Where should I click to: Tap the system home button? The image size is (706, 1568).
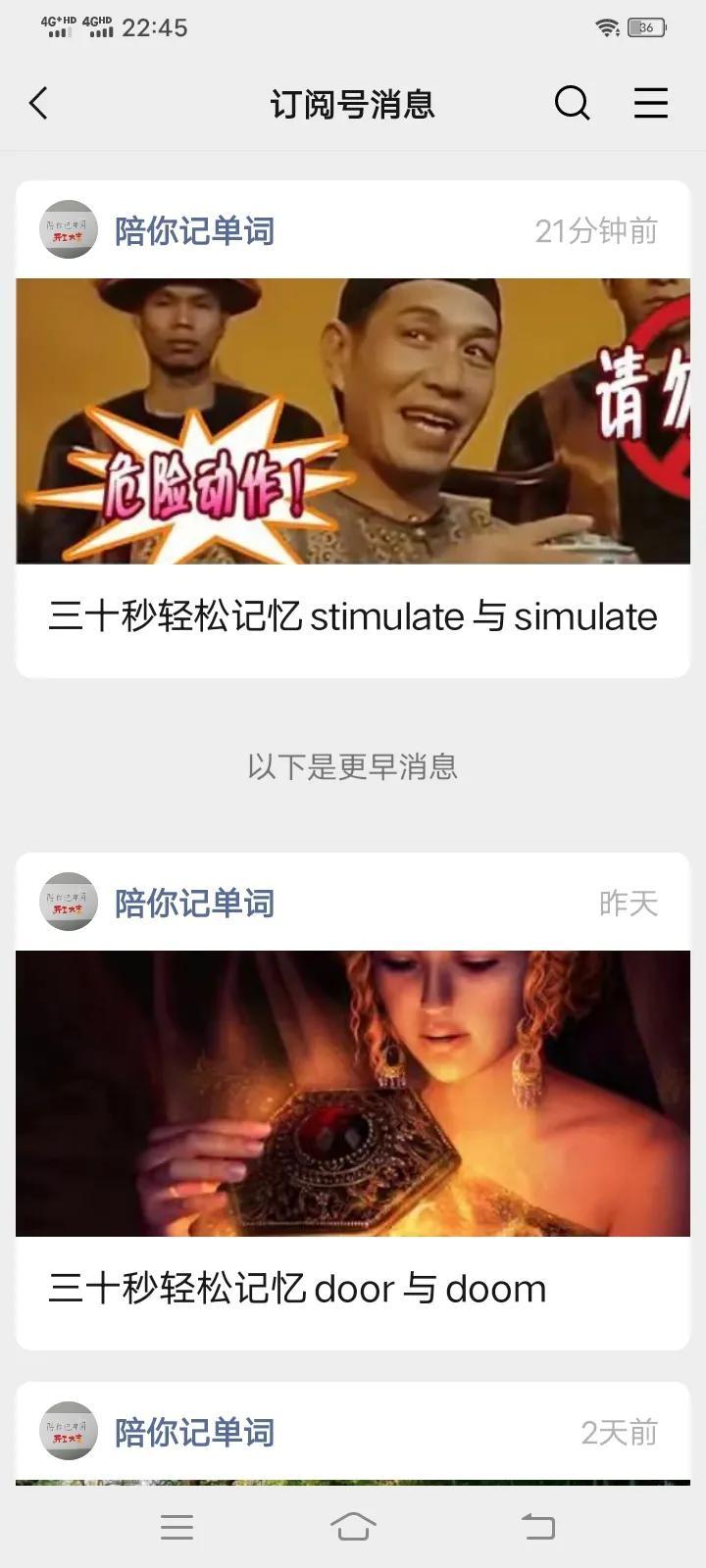353,1526
